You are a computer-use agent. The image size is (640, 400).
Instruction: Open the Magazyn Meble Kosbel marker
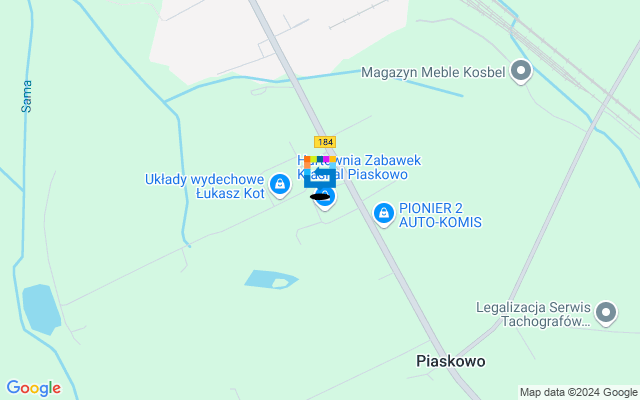(x=520, y=71)
